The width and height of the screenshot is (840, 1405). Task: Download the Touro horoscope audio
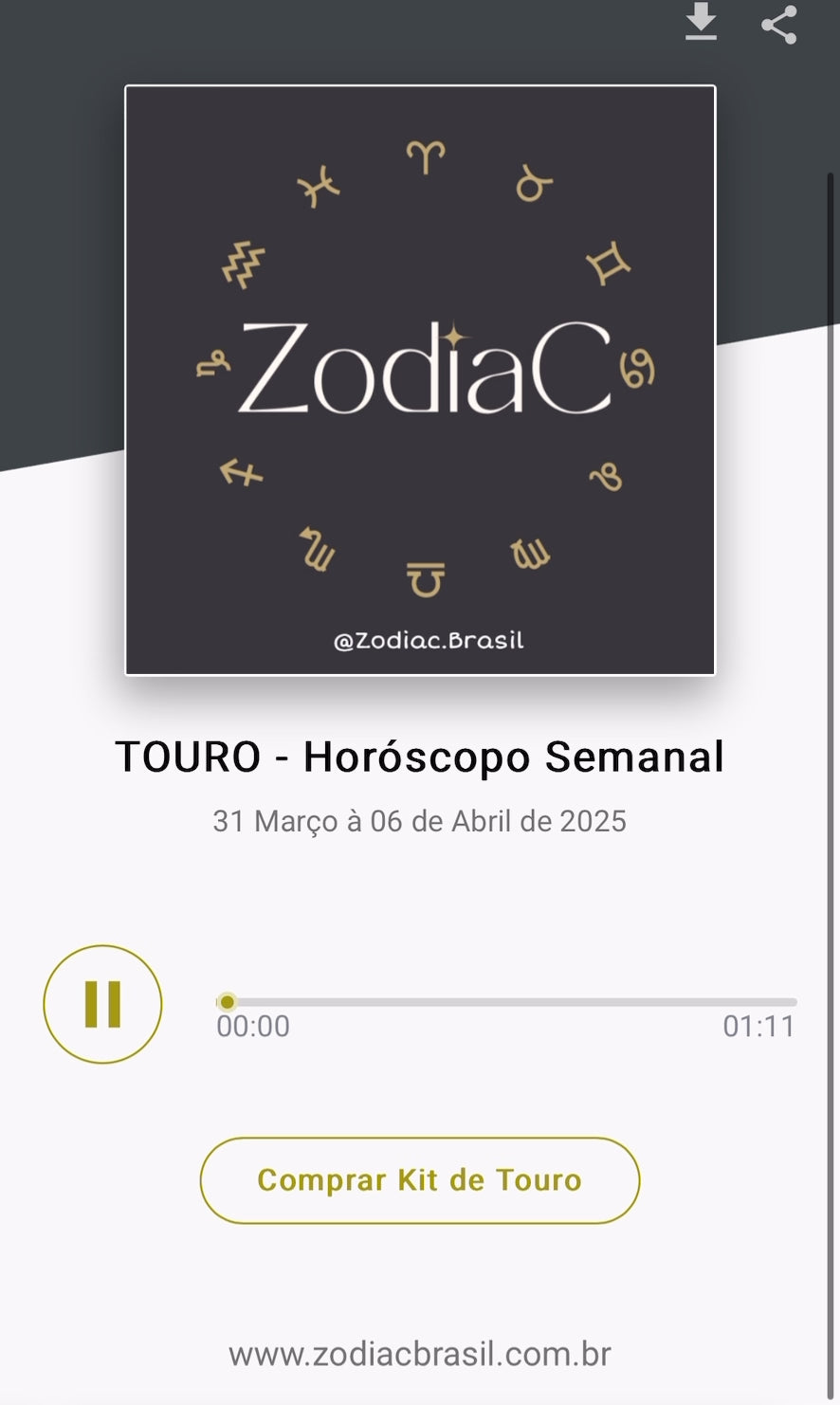click(x=701, y=23)
